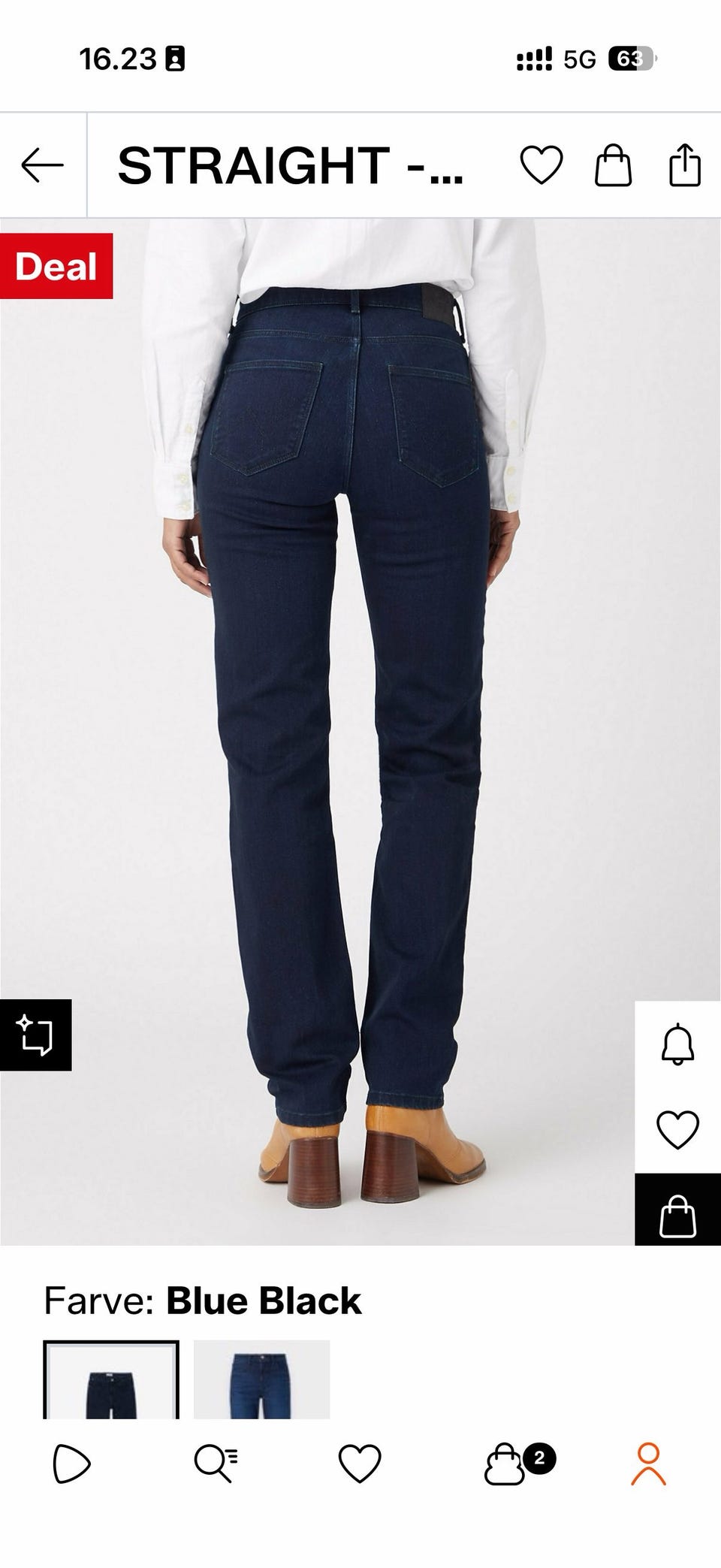Open the account profile tab
Viewport: 721px width, 1568px height.
[x=648, y=1464]
